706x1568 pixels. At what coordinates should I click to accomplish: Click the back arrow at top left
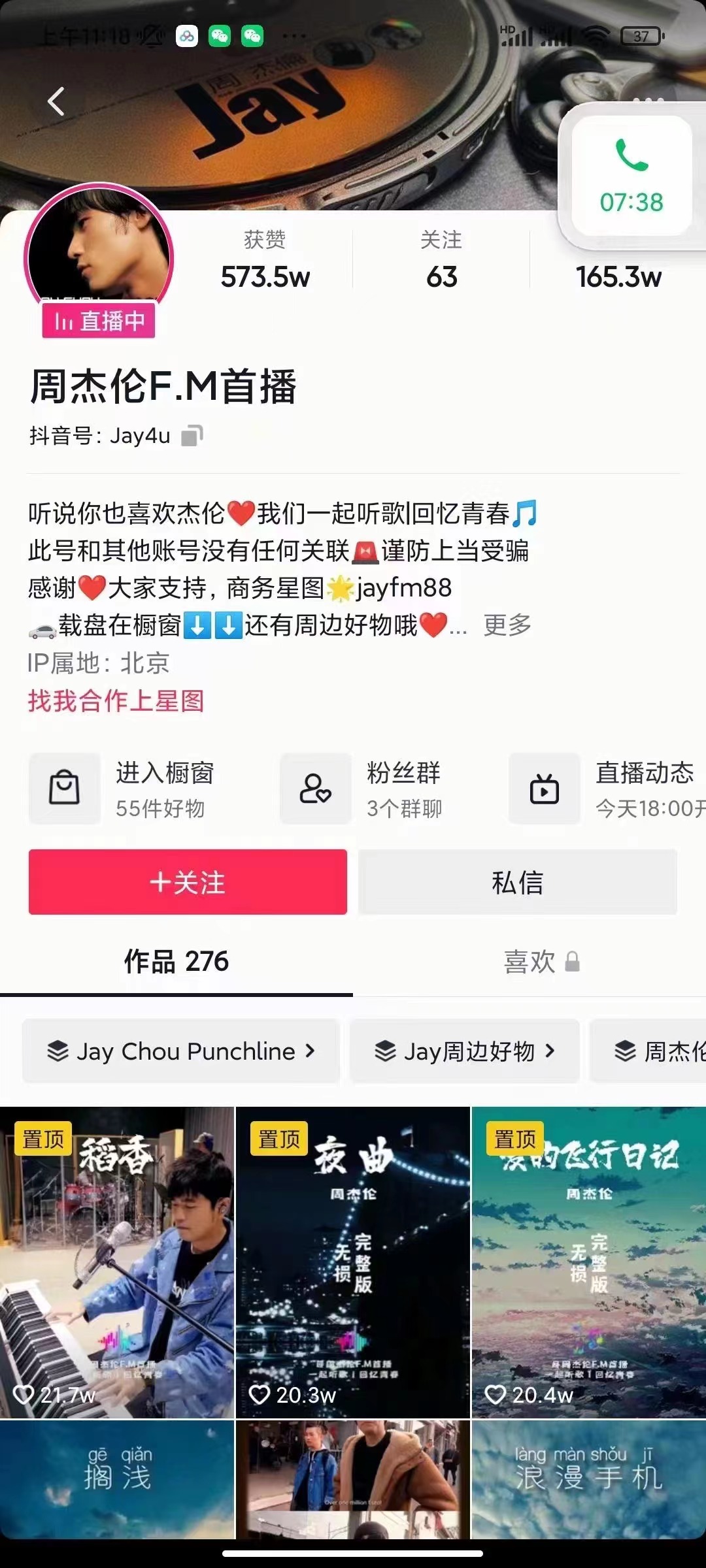[x=56, y=99]
